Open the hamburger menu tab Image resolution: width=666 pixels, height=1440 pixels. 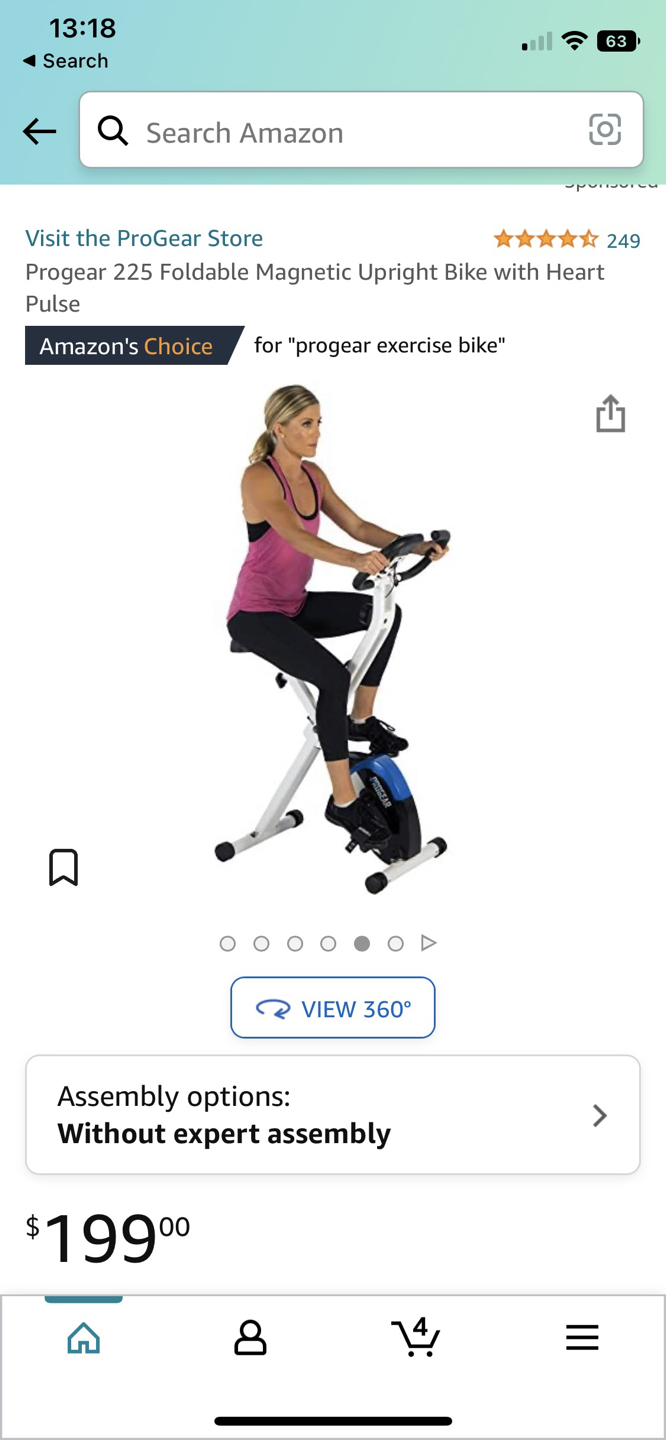click(x=582, y=1337)
